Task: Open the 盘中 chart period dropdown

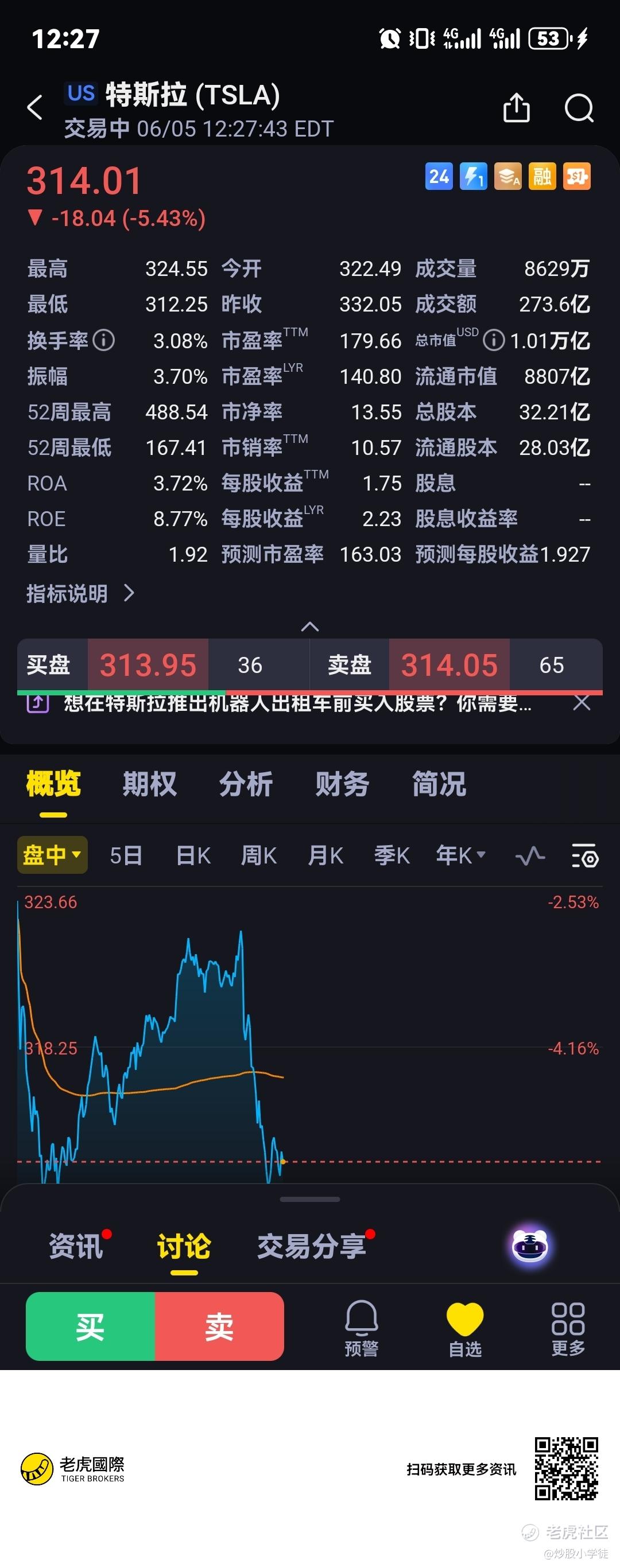Action: click(x=52, y=855)
